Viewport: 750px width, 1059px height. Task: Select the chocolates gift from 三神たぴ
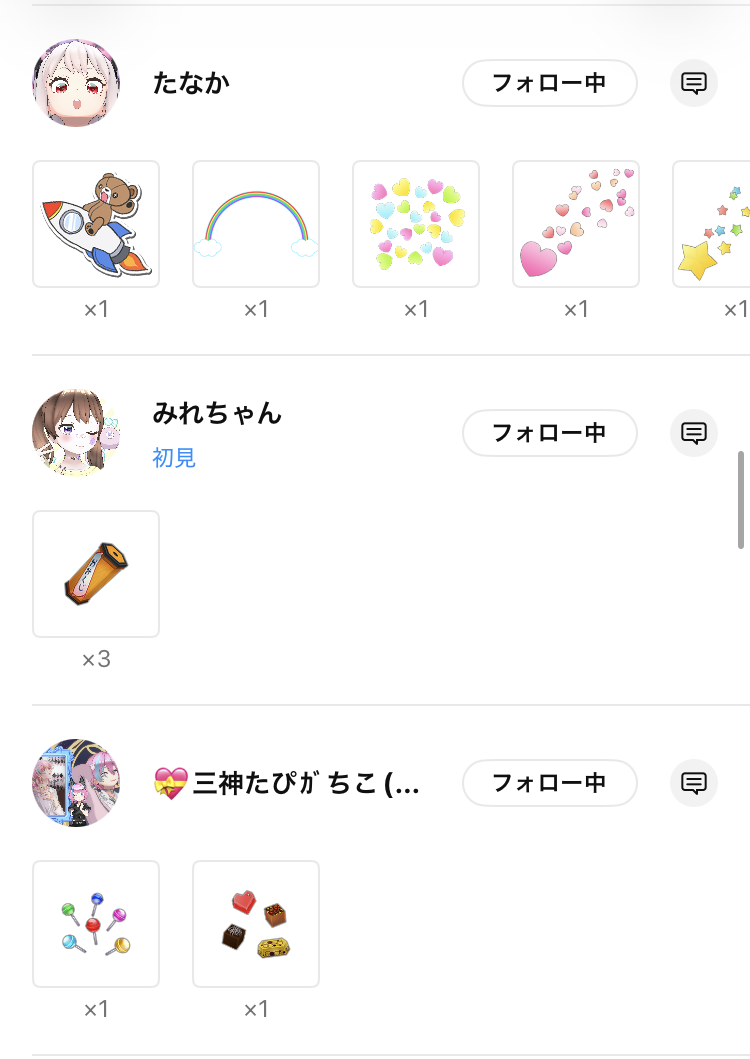click(256, 924)
